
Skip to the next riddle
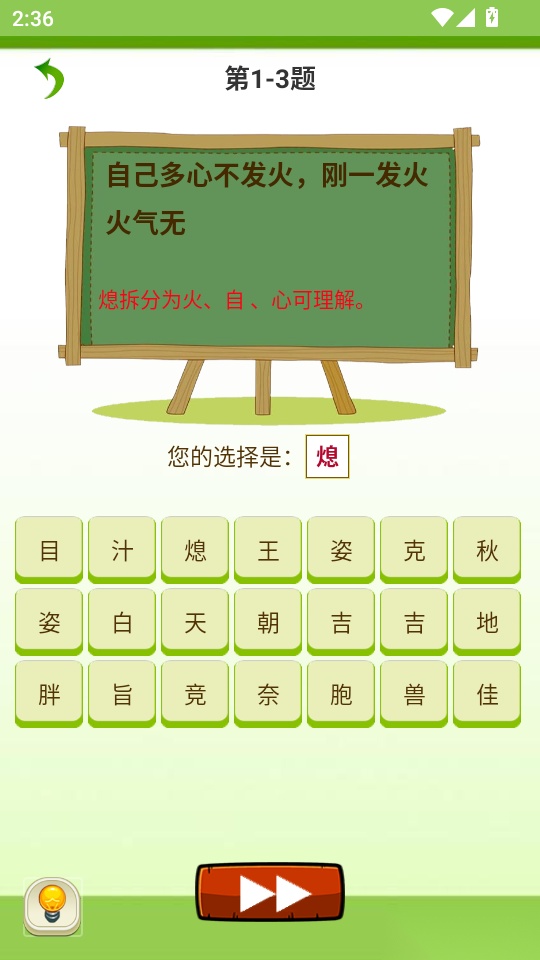[x=270, y=893]
